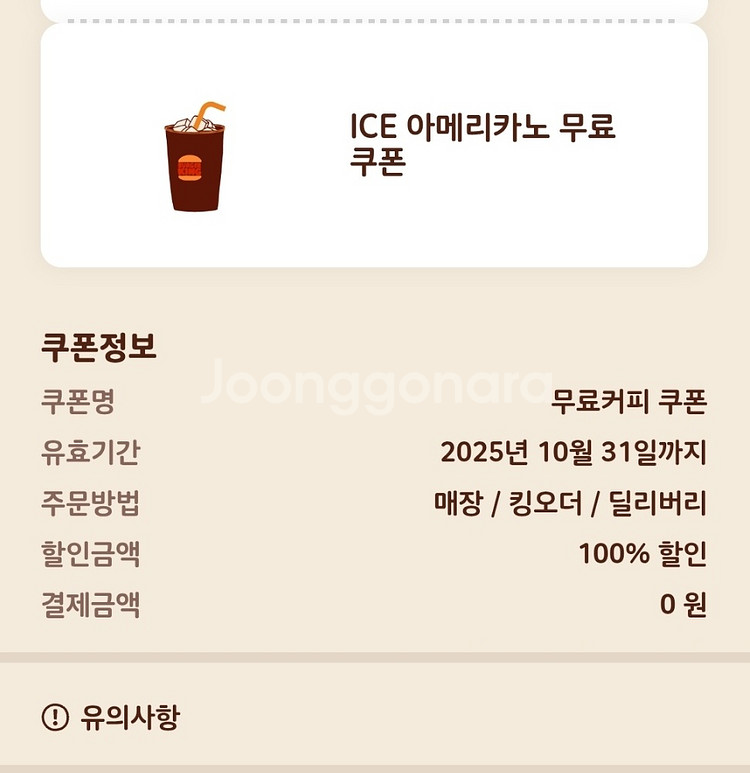Click the iced americano cup illustration
This screenshot has width=750, height=773.
coord(193,160)
